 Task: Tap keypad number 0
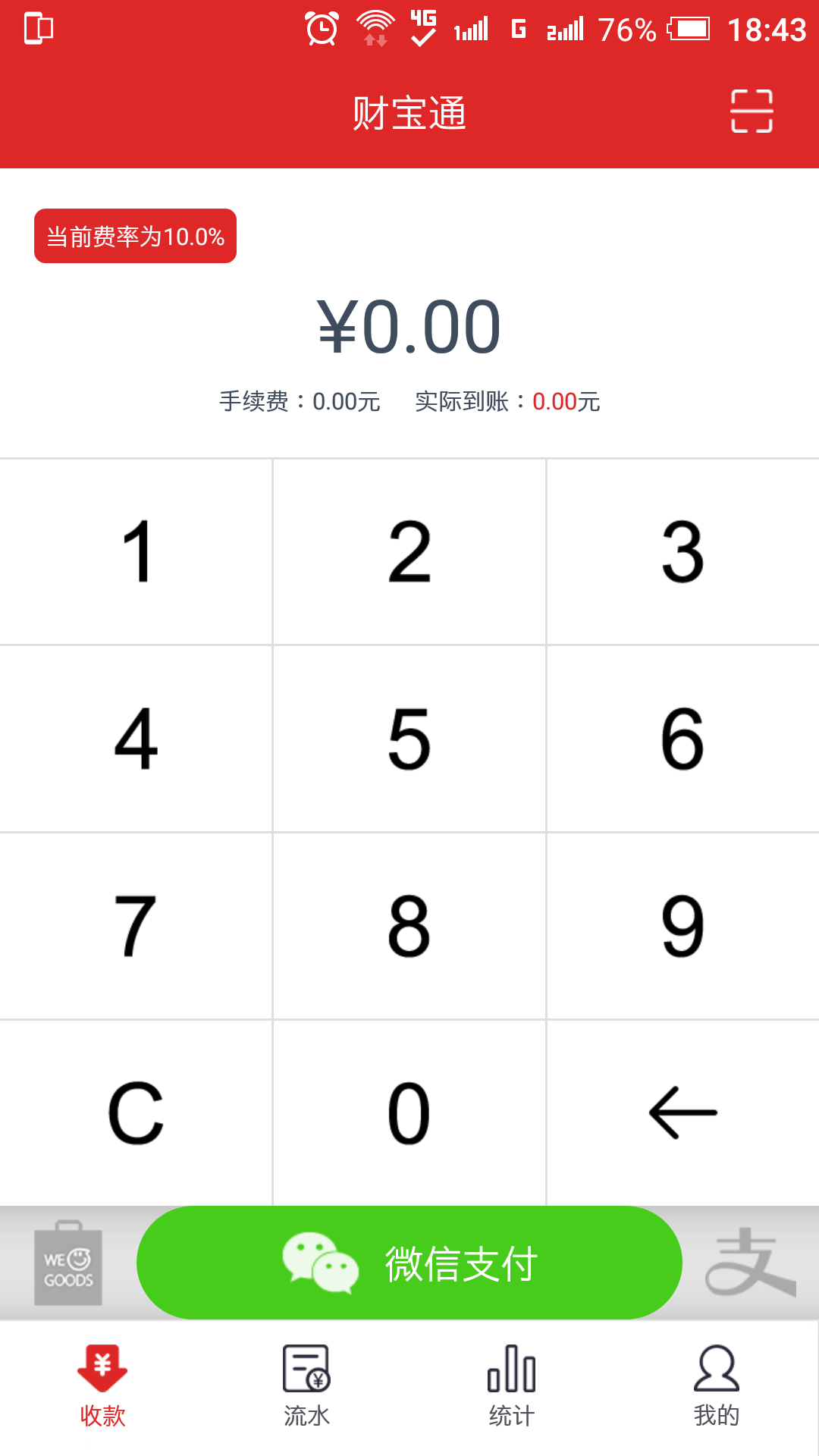(409, 1112)
